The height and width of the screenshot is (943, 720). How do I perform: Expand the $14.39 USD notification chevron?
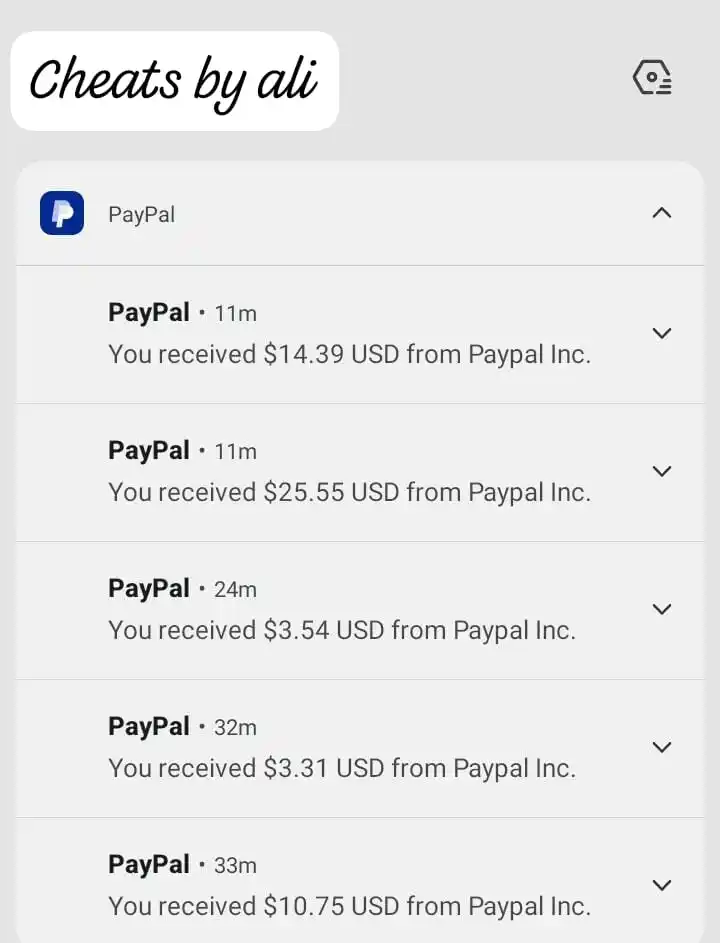[661, 334]
